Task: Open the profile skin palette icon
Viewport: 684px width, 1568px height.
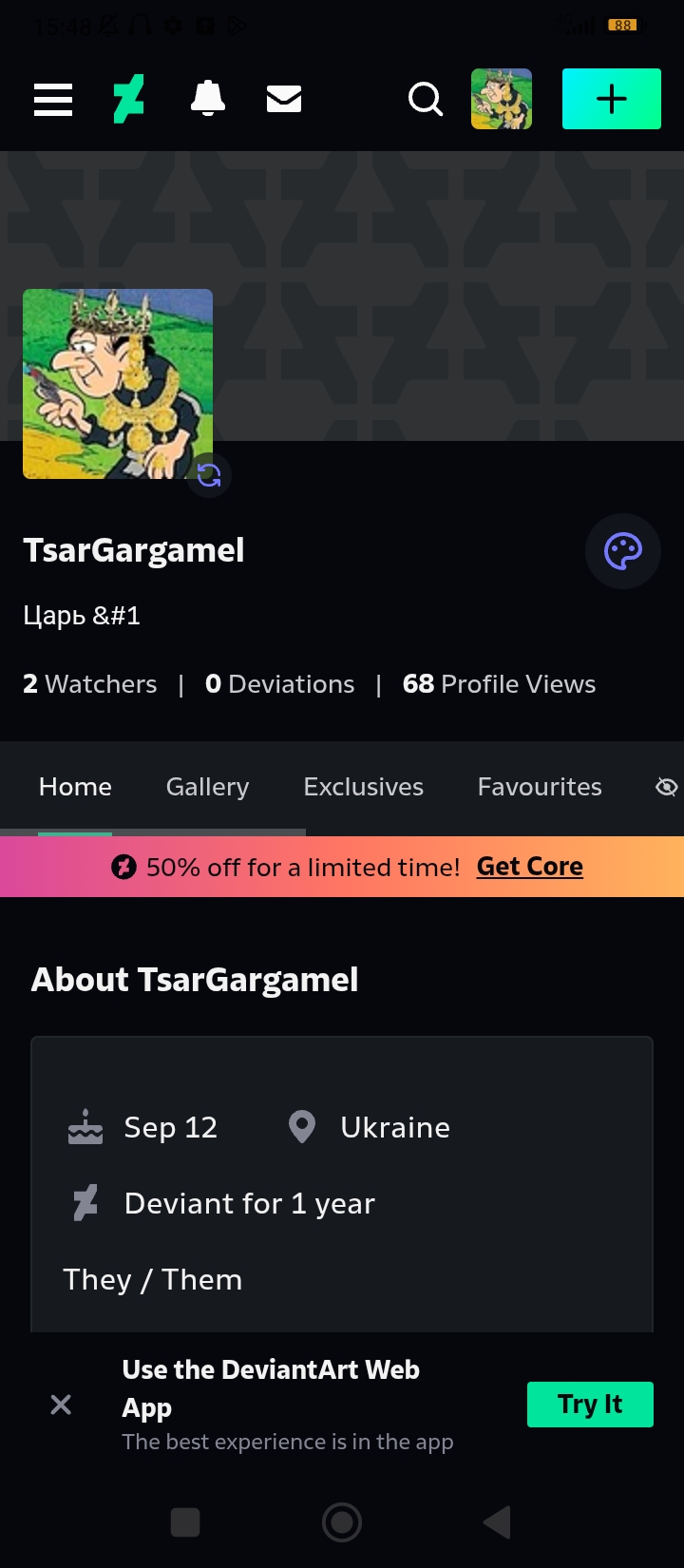Action: pyautogui.click(x=623, y=551)
